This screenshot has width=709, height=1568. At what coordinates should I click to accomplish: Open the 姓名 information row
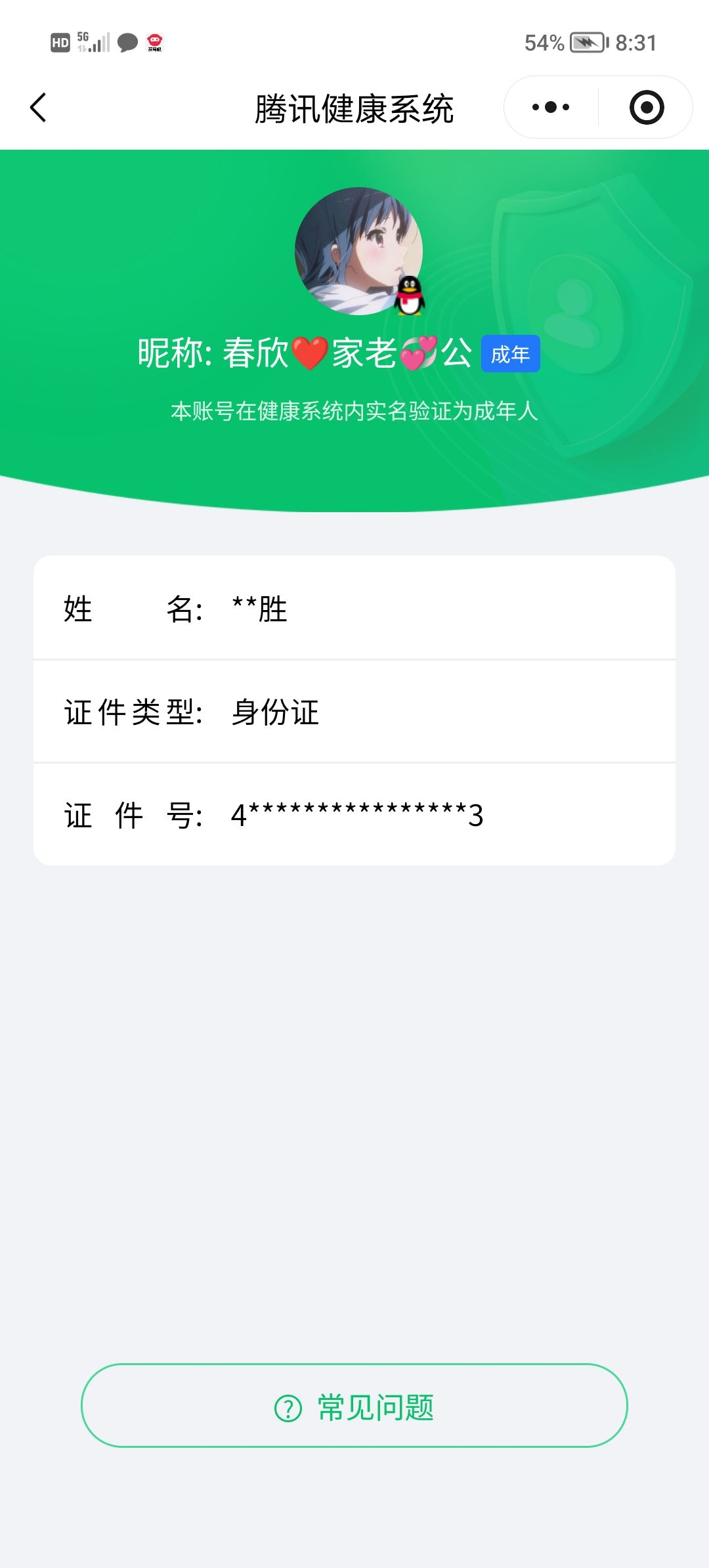coord(354,609)
